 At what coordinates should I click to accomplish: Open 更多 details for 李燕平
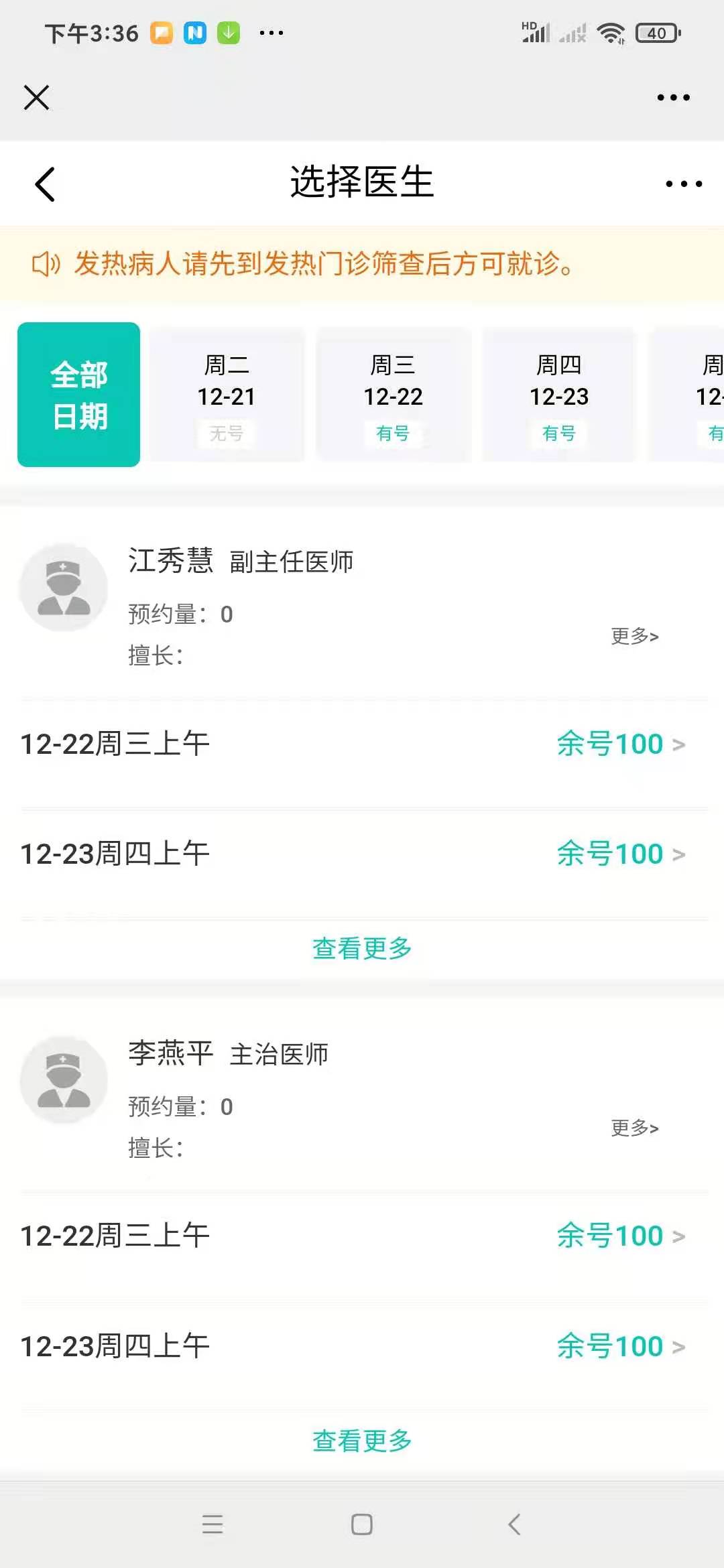click(x=635, y=1128)
